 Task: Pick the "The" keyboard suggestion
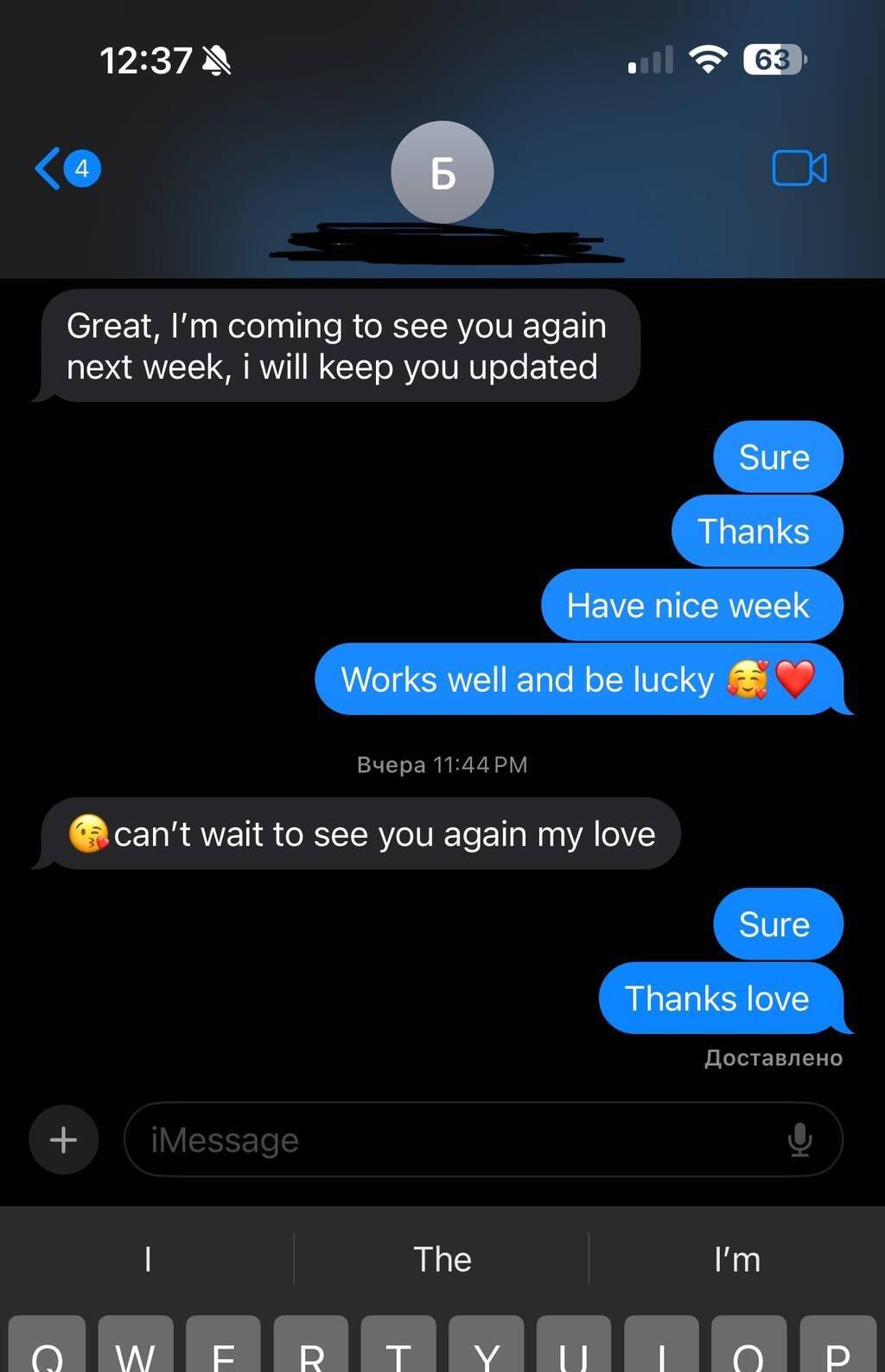442,1259
